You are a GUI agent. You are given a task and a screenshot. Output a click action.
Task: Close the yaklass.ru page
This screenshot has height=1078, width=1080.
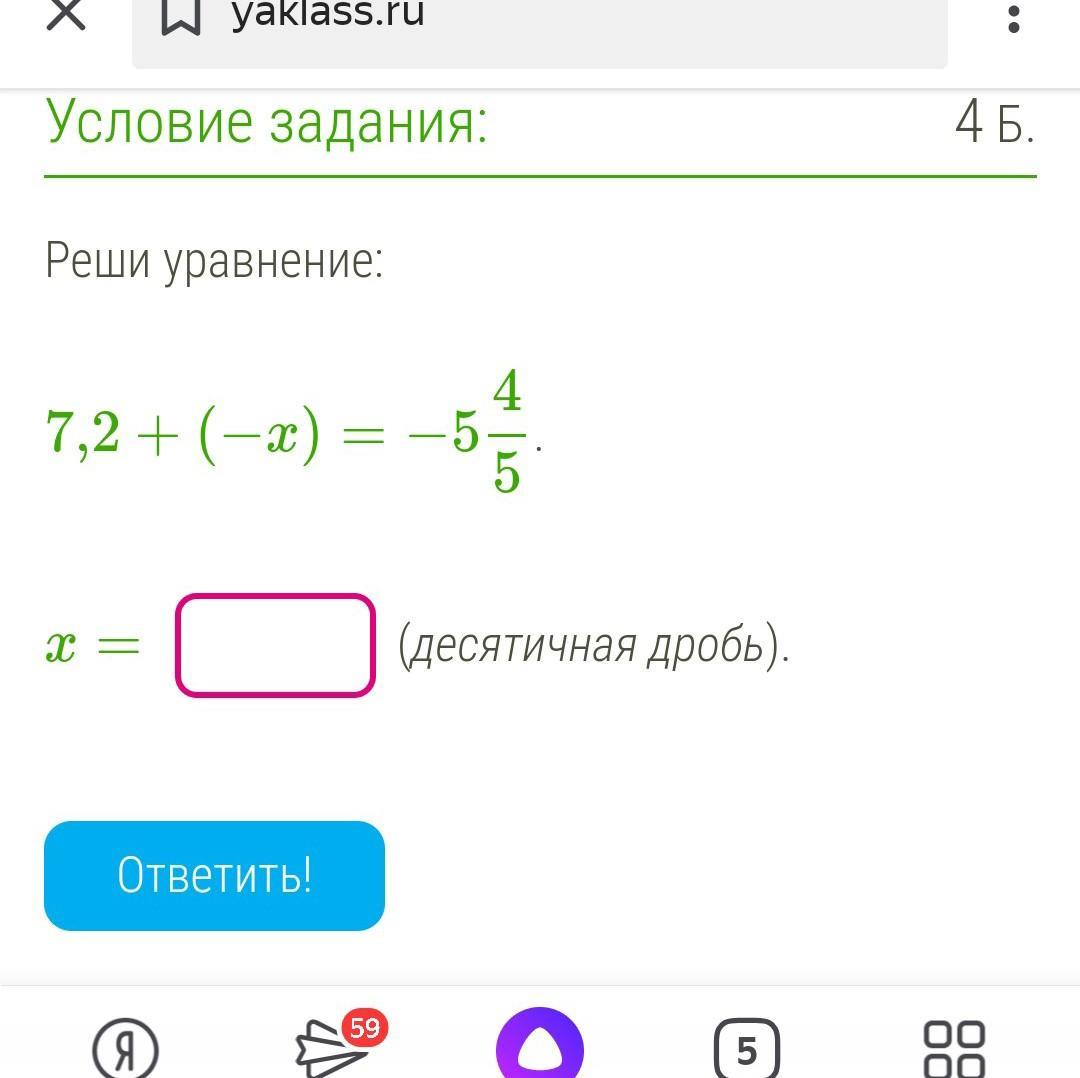66,14
